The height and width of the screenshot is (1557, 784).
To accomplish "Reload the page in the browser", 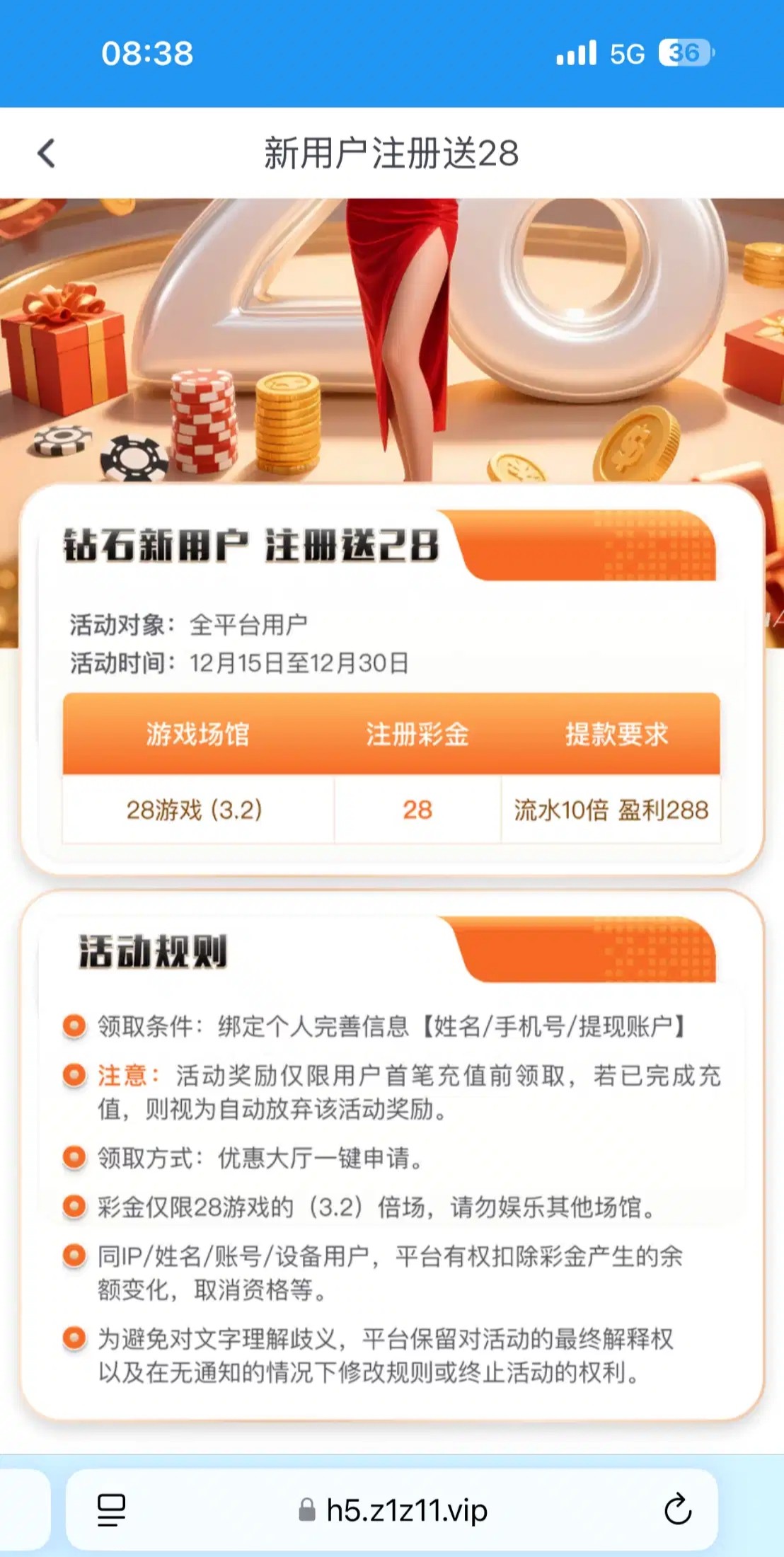I will click(x=677, y=1510).
